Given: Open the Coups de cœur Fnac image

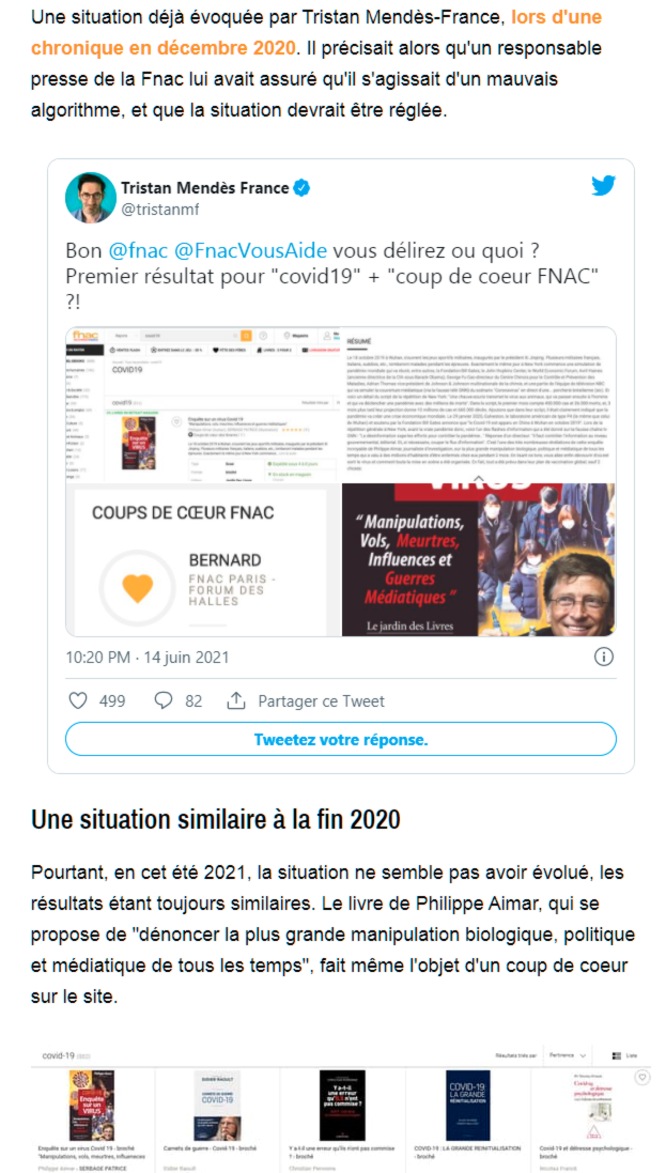Looking at the screenshot, I should [x=203, y=560].
